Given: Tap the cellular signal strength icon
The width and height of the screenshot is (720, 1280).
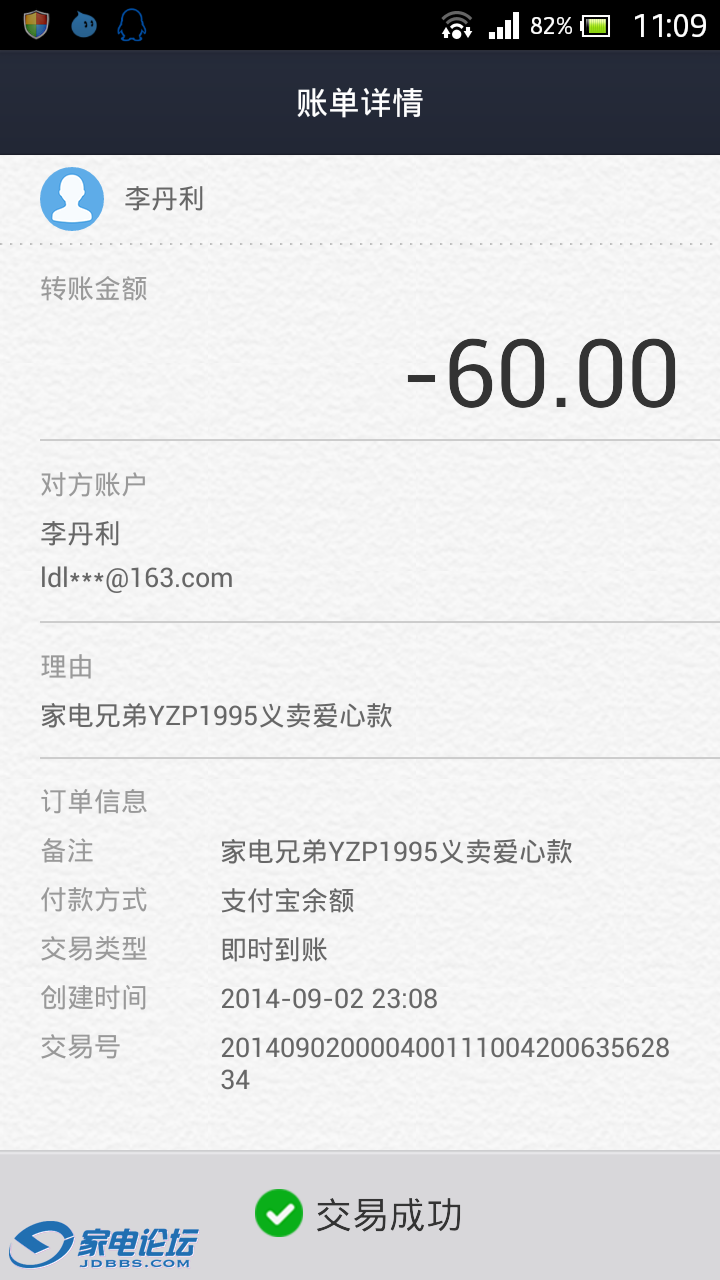Looking at the screenshot, I should click(503, 25).
